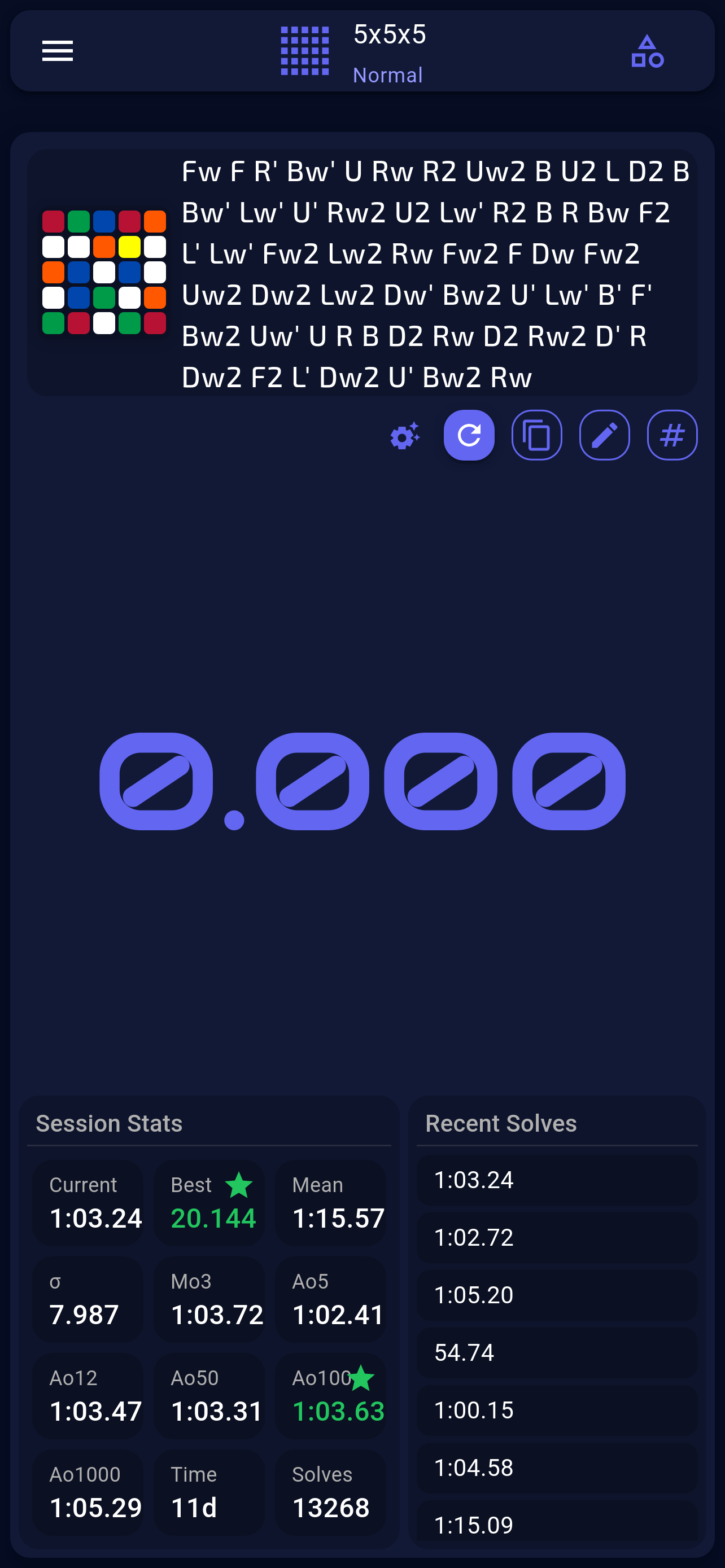Open the Best 20.144 stat
The height and width of the screenshot is (1568, 725).
coord(209,1203)
